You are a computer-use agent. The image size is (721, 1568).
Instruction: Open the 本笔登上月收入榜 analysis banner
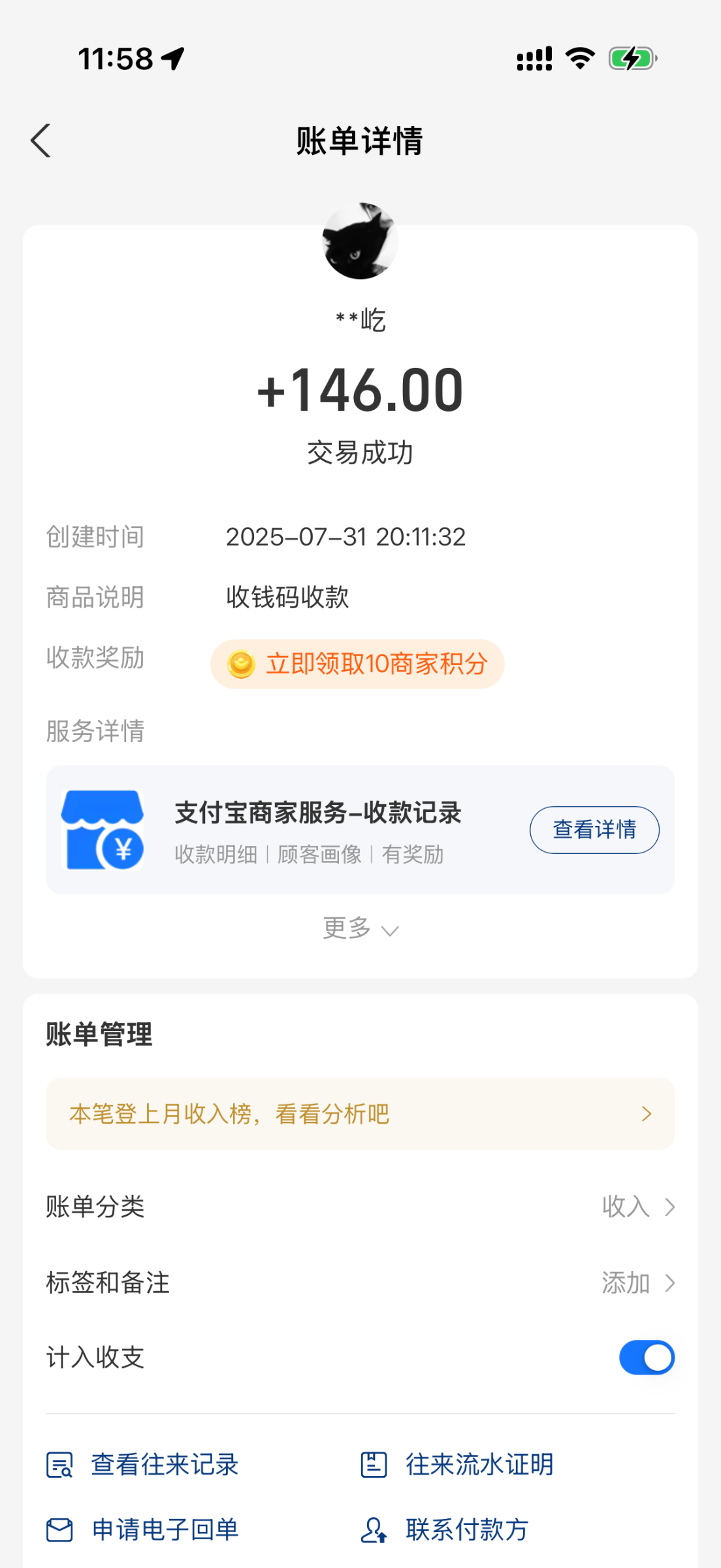[x=360, y=1114]
